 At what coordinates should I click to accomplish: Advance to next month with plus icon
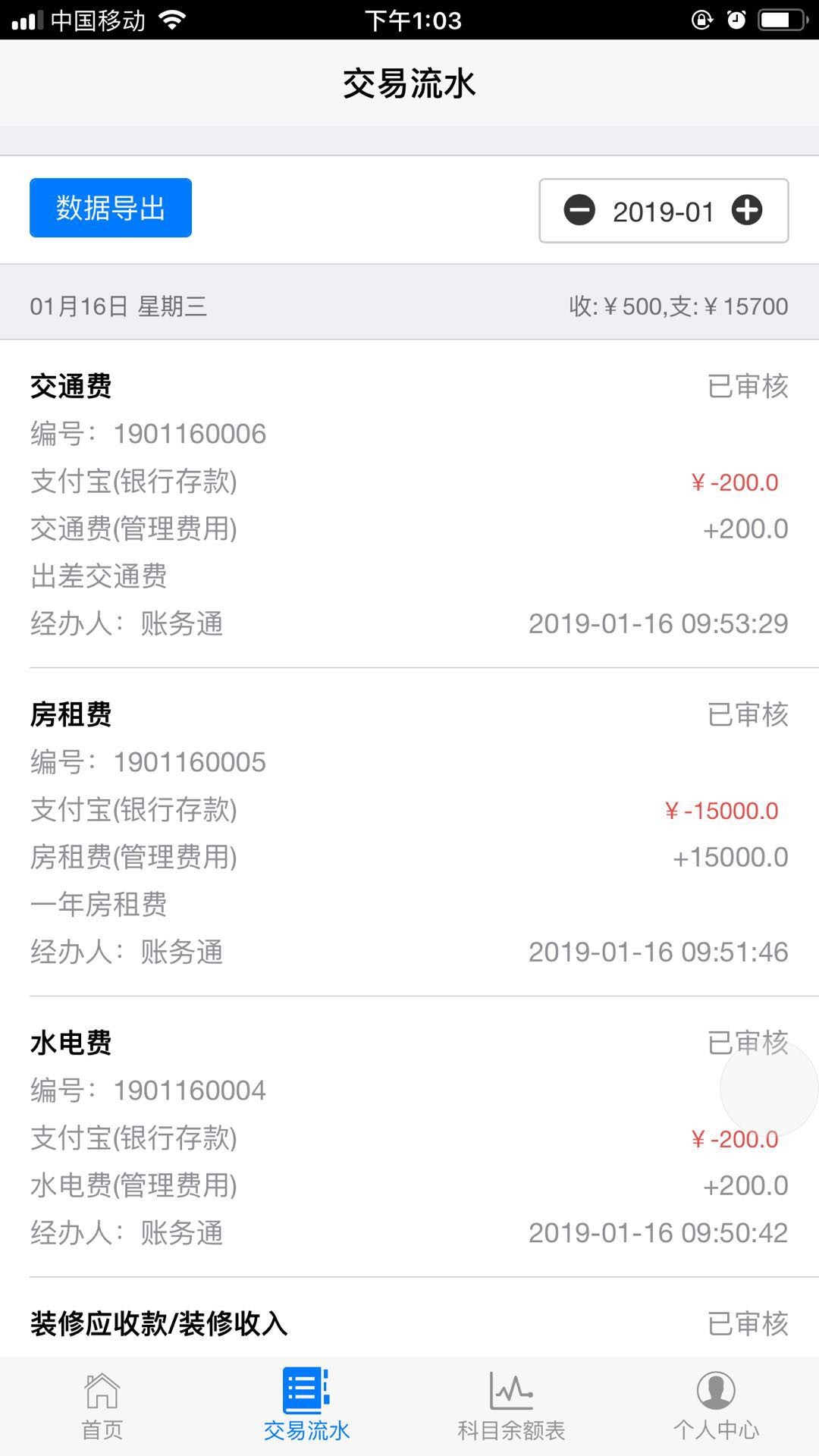747,210
